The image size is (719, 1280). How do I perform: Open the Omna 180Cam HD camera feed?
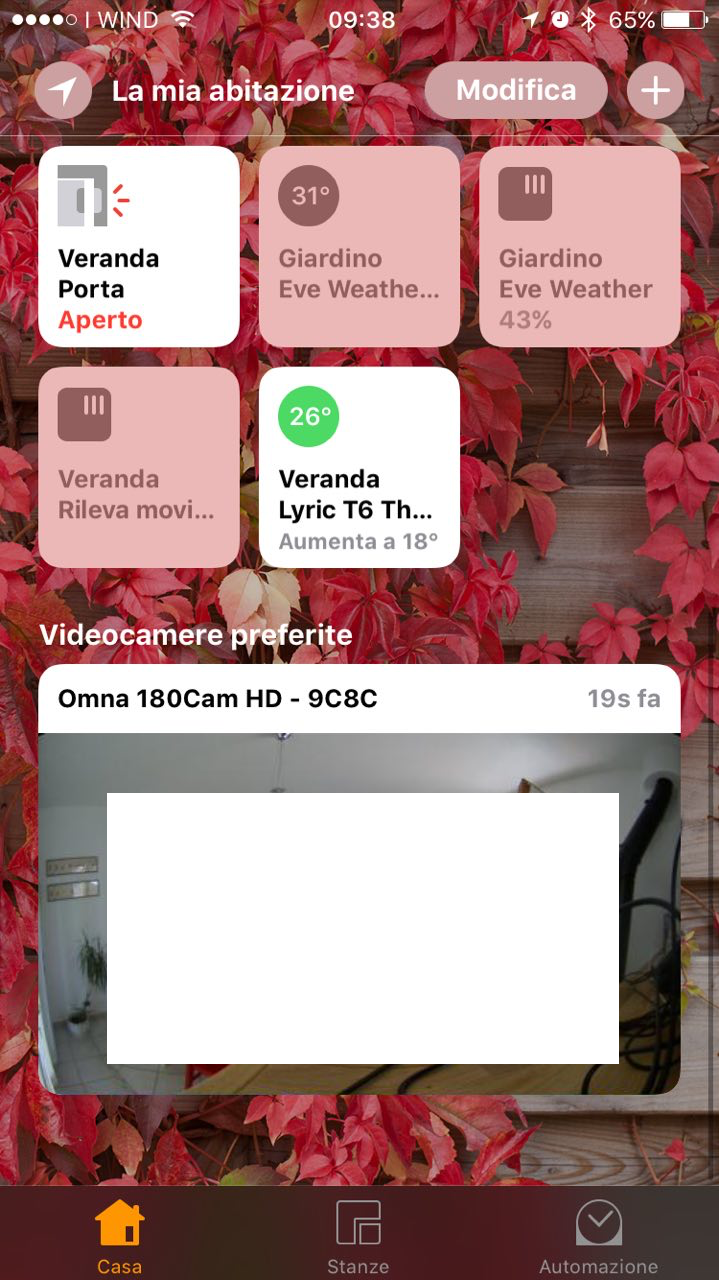[x=359, y=900]
